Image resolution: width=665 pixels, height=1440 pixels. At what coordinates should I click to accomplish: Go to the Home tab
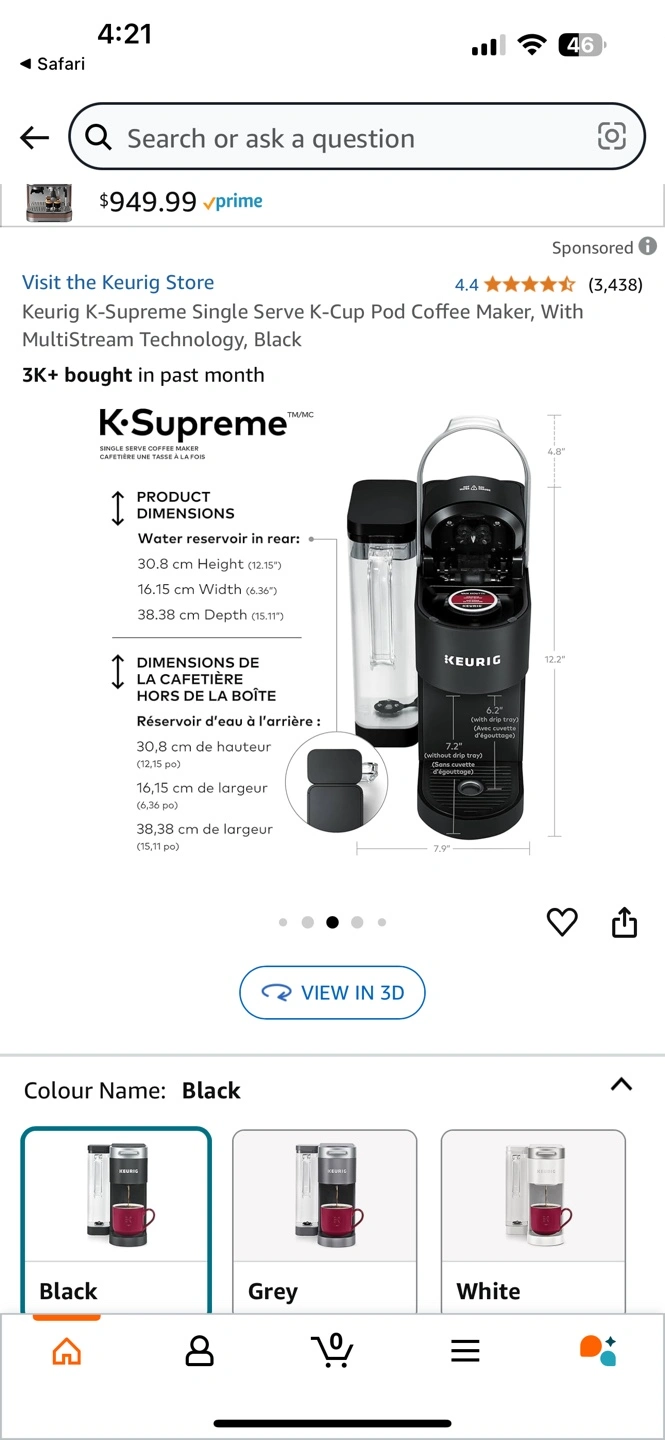(x=66, y=1351)
